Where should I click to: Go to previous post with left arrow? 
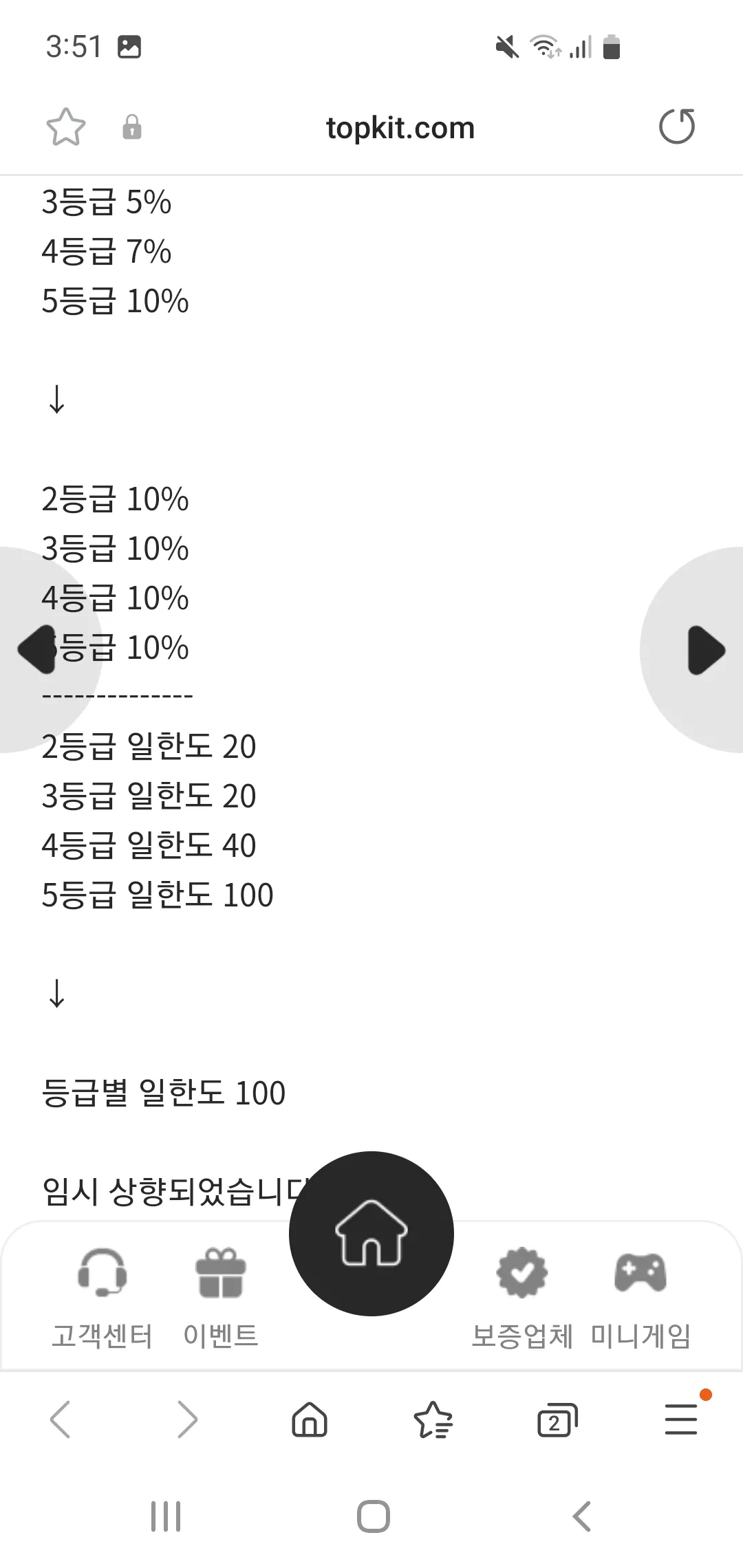(x=36, y=649)
